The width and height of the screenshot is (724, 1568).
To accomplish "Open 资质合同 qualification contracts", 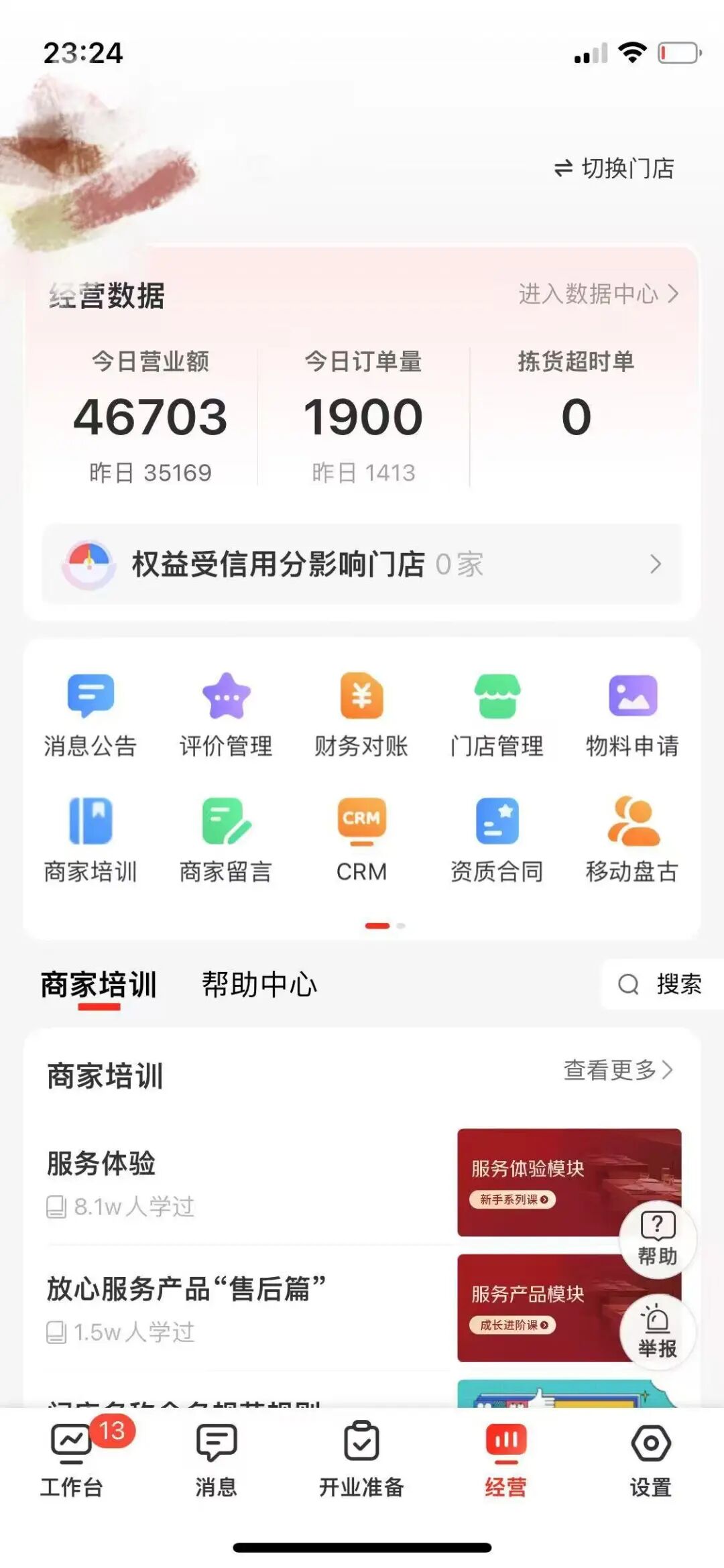I will coord(497,841).
